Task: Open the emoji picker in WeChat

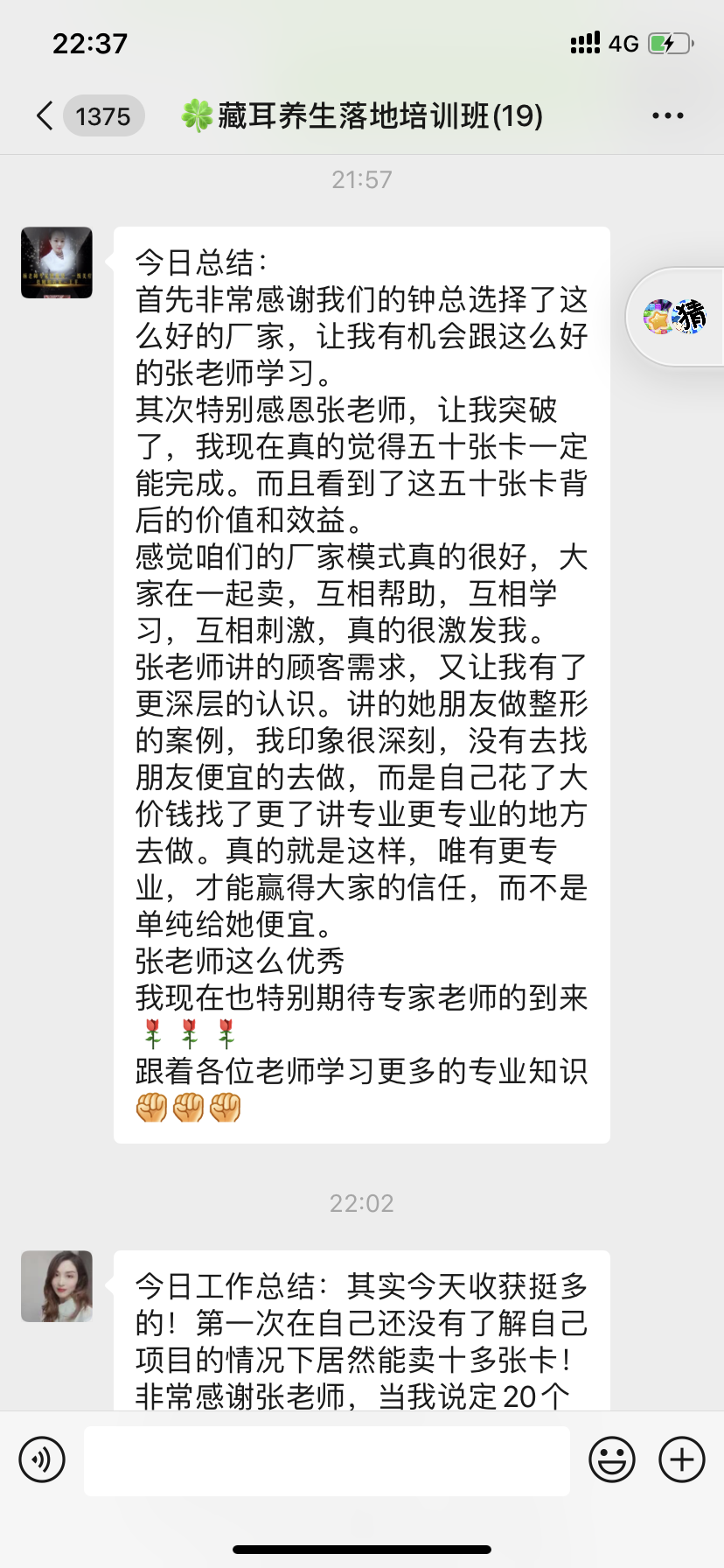Action: pos(613,1459)
